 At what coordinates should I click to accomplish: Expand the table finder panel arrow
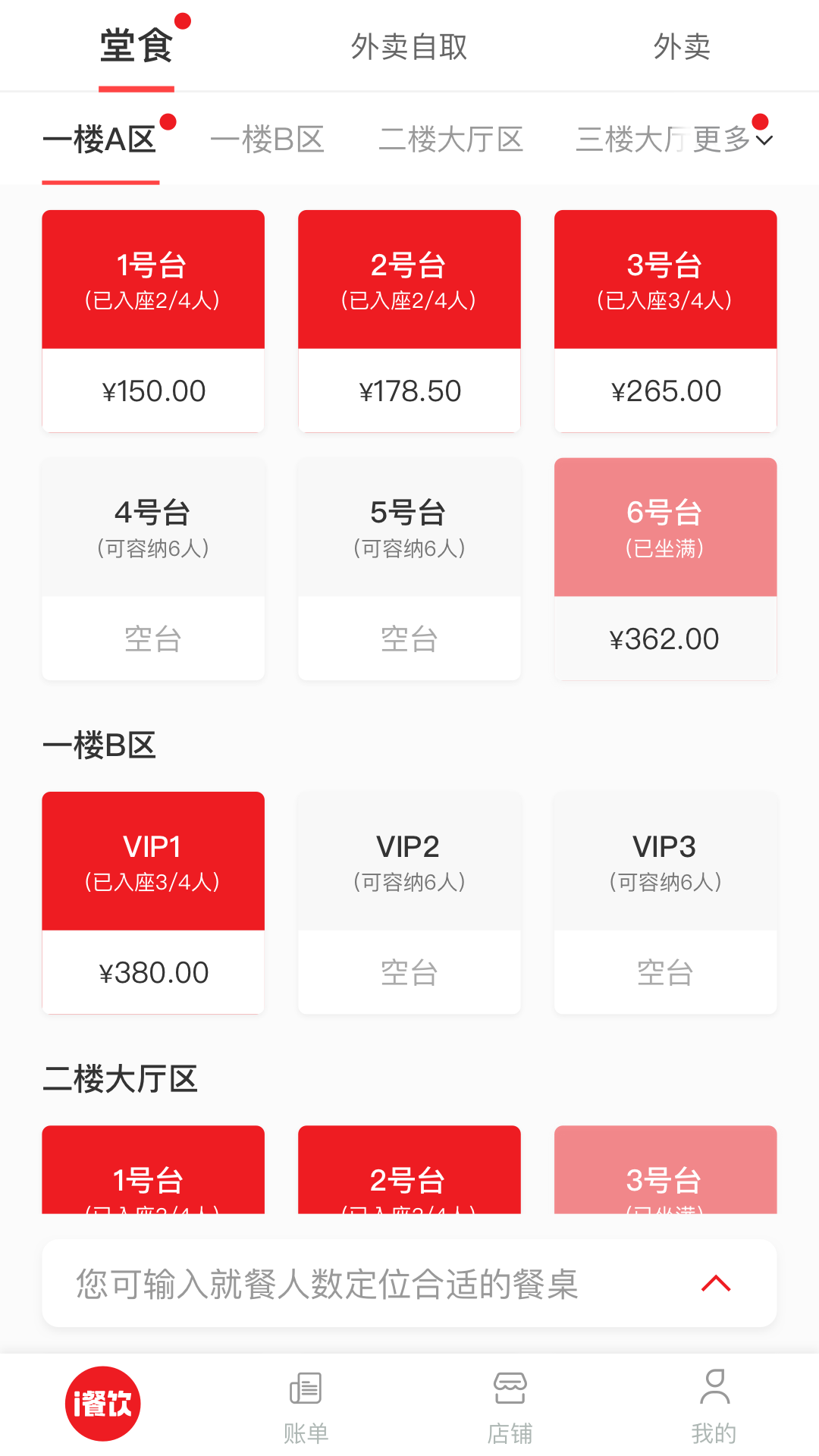716,1283
